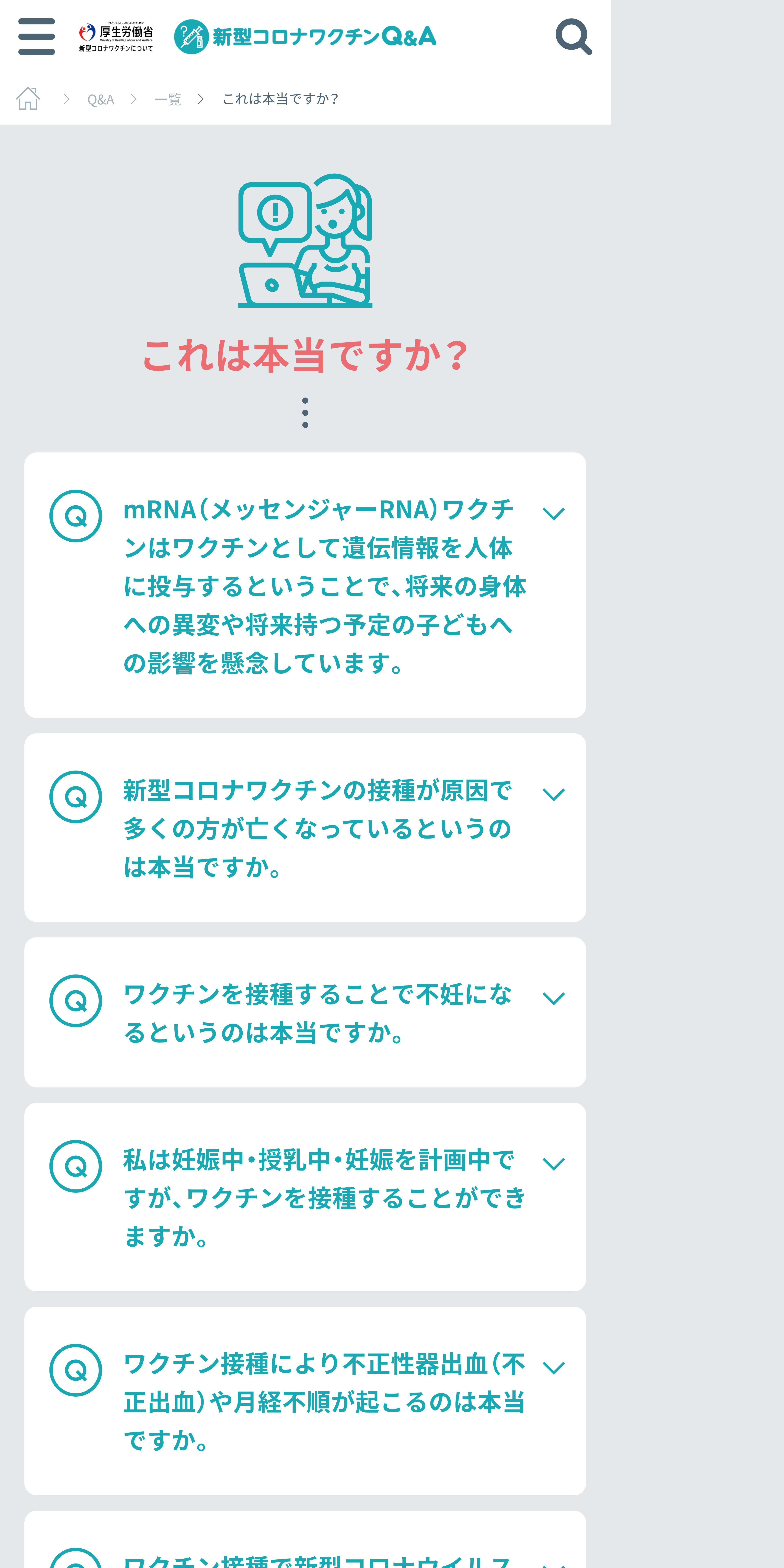Expand question about 妊娠中・授乳中 vaccination
The height and width of the screenshot is (1568, 784).
[305, 1197]
